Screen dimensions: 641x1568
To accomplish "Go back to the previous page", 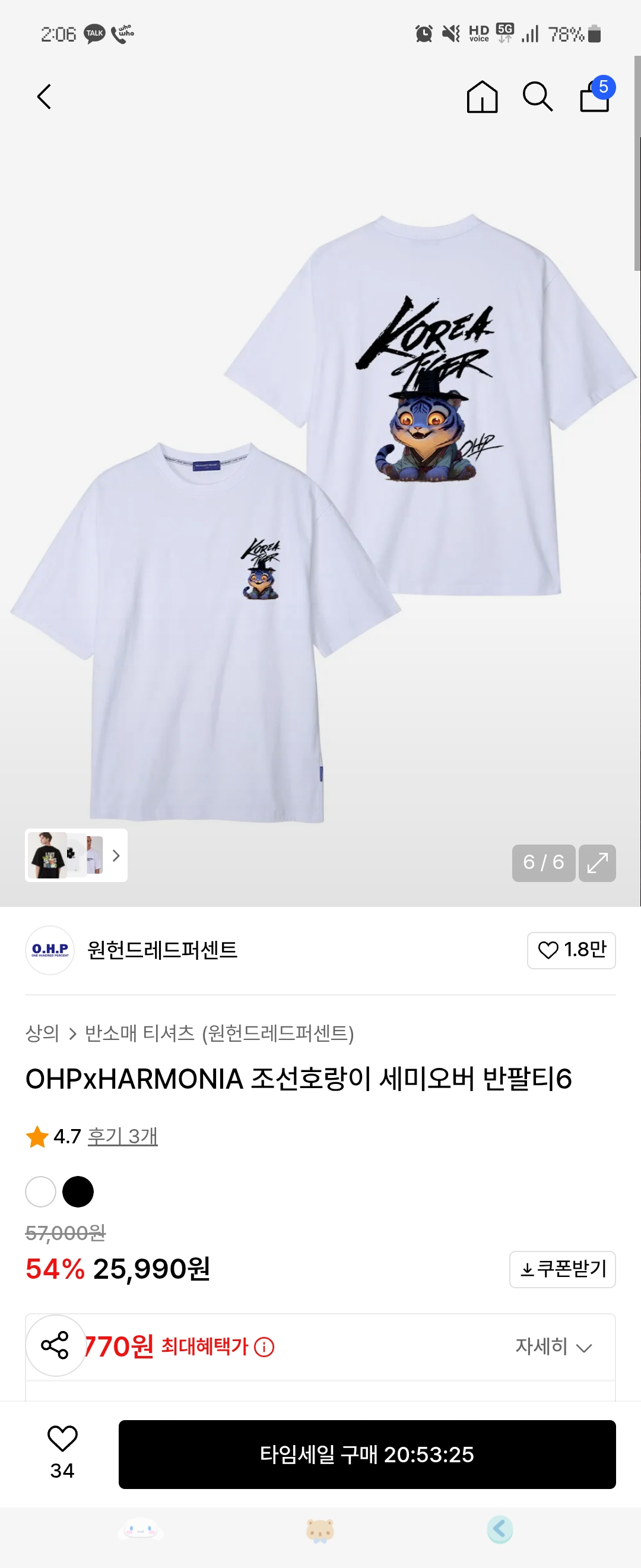I will coord(44,97).
